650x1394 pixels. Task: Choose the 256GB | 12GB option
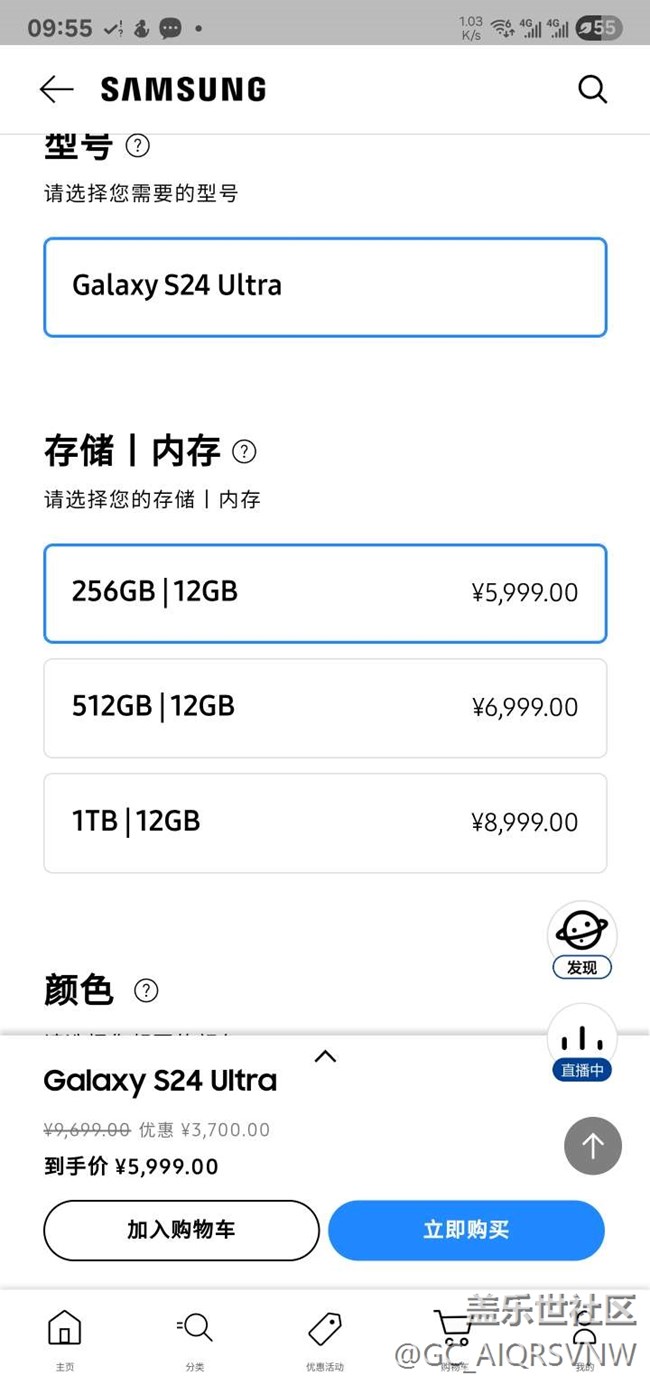325,593
